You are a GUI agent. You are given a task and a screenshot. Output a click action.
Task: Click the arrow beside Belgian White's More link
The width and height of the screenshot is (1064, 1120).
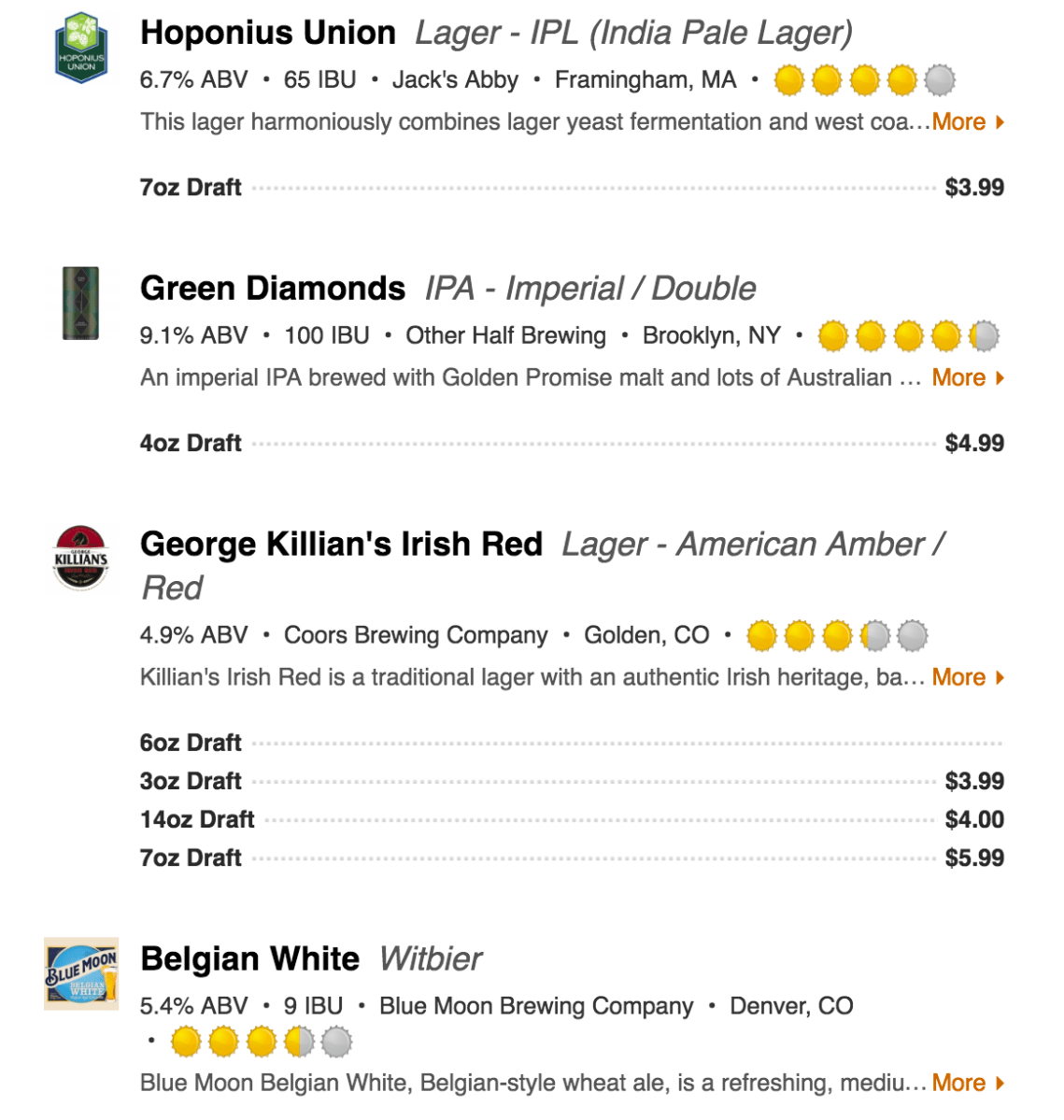999,1082
